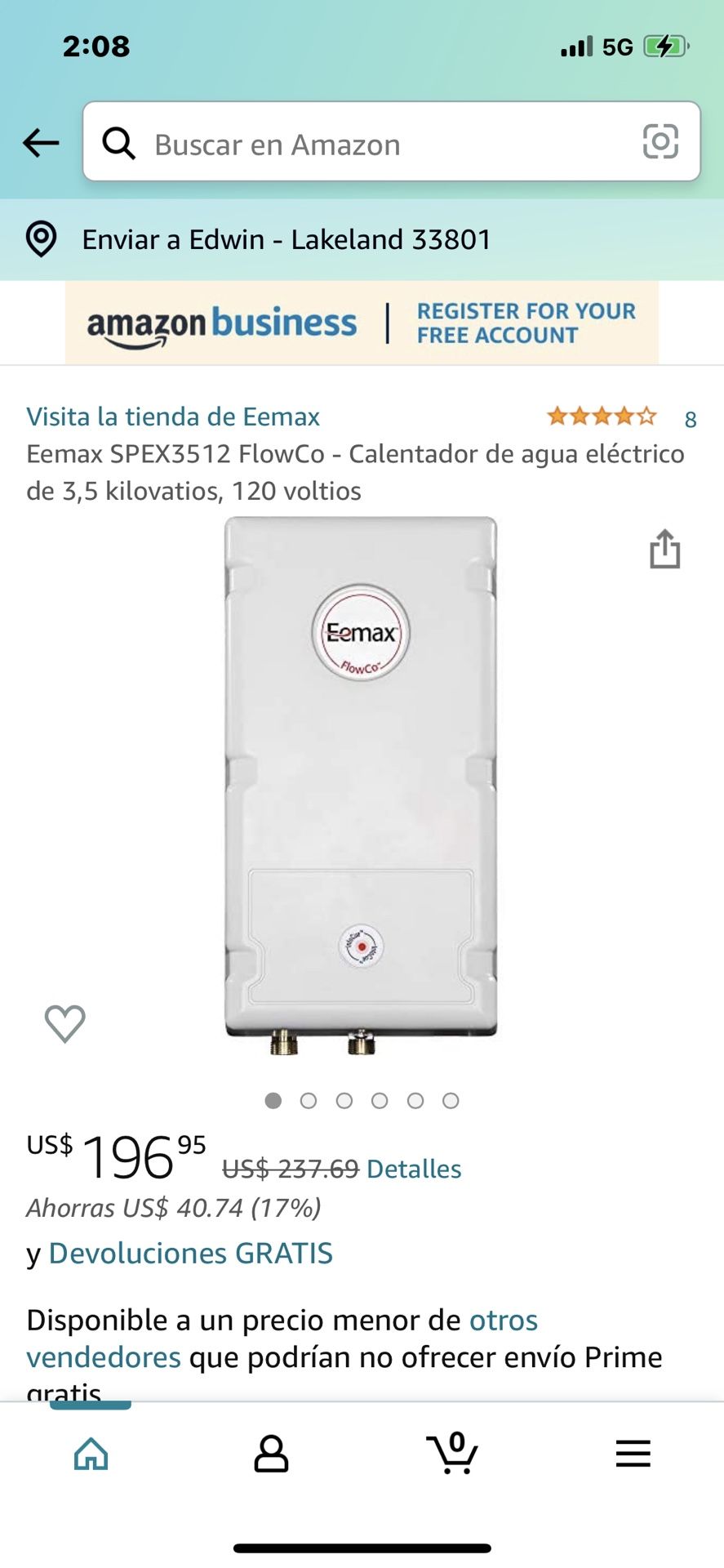
Task: Open the shopping cart tab
Action: (x=452, y=1454)
